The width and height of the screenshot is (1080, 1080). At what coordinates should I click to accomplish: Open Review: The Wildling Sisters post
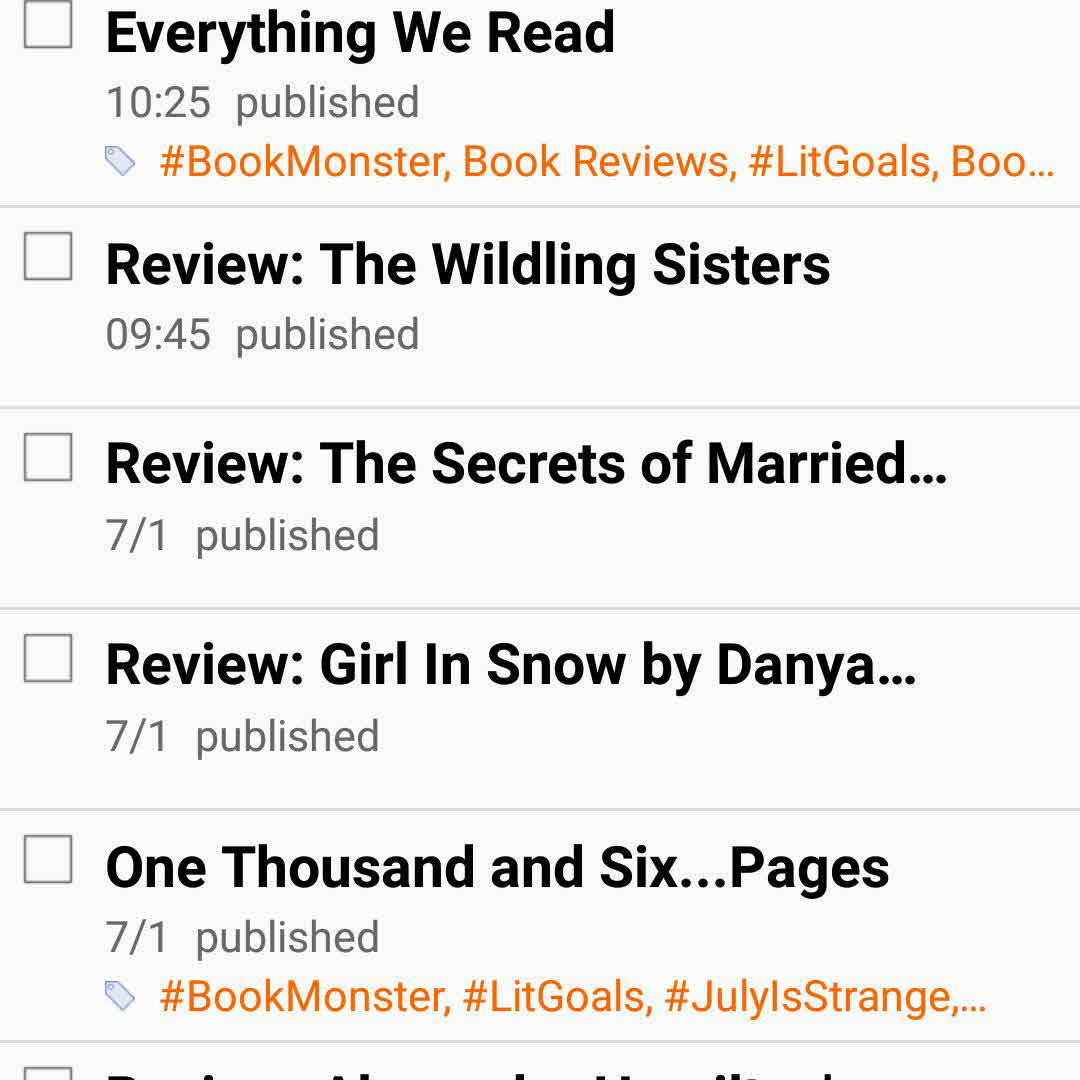(468, 265)
